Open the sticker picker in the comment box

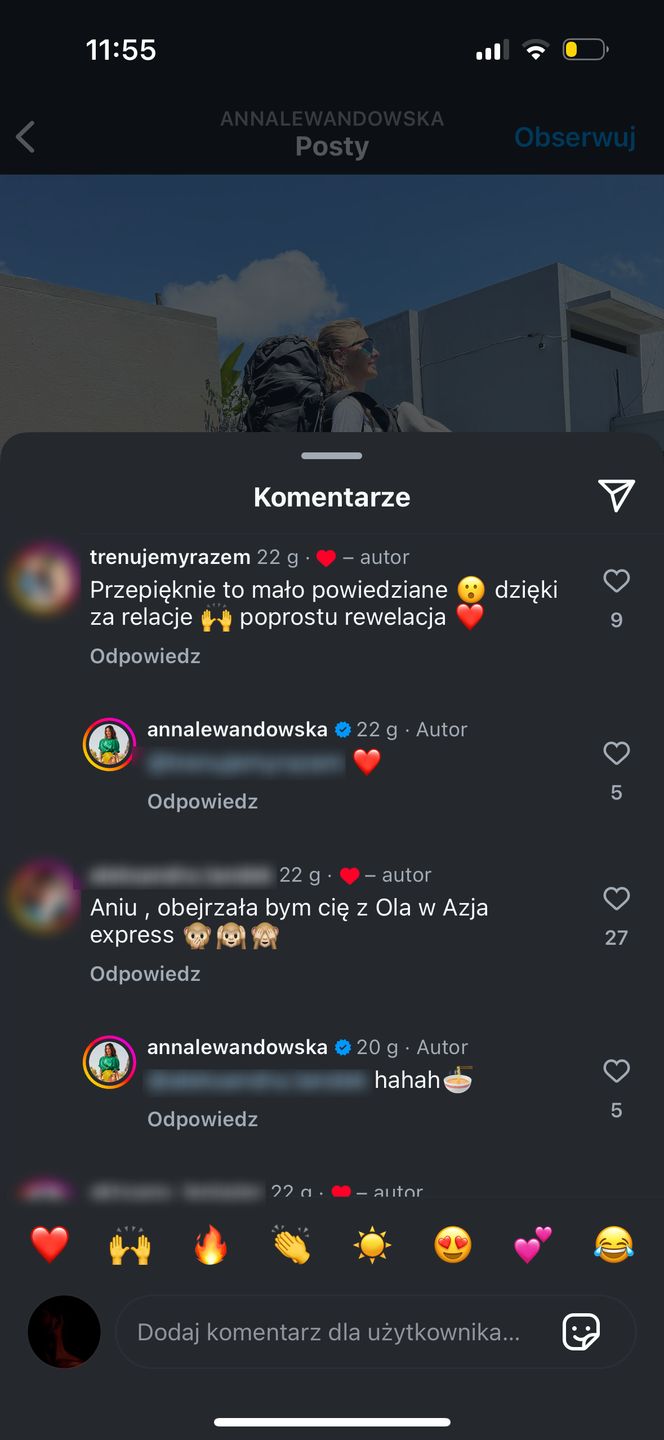point(581,1332)
